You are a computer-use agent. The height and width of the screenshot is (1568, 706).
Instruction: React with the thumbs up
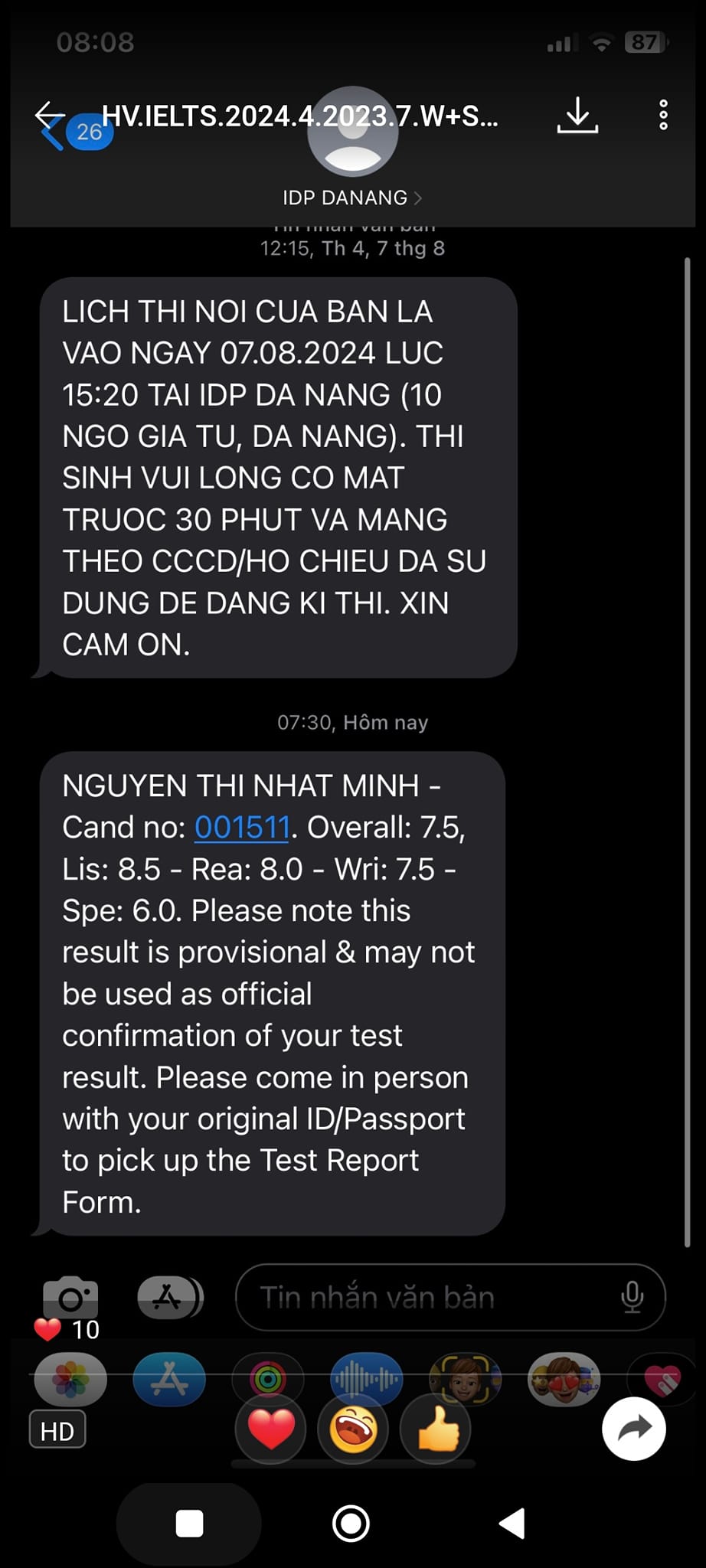coord(437,1429)
